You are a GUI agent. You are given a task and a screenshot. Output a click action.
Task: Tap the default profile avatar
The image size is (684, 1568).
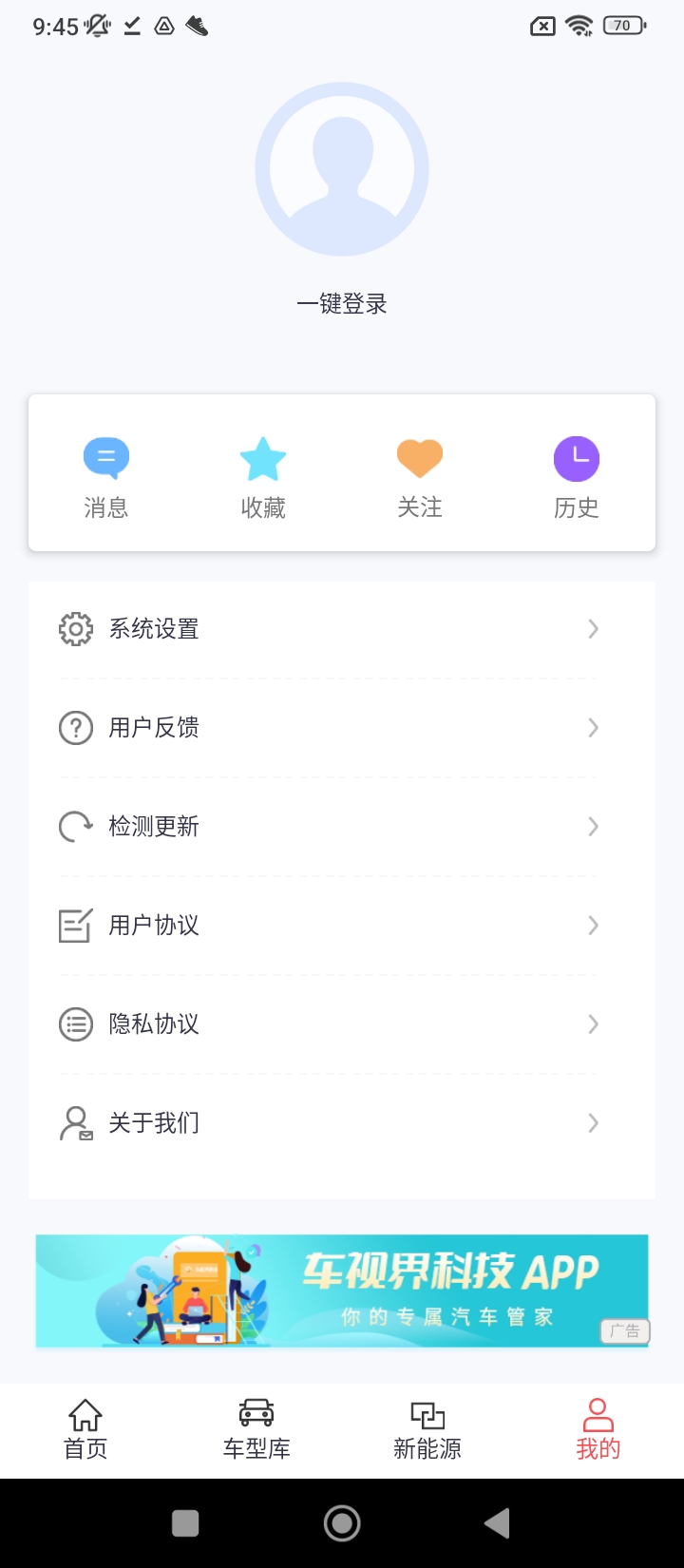point(342,169)
